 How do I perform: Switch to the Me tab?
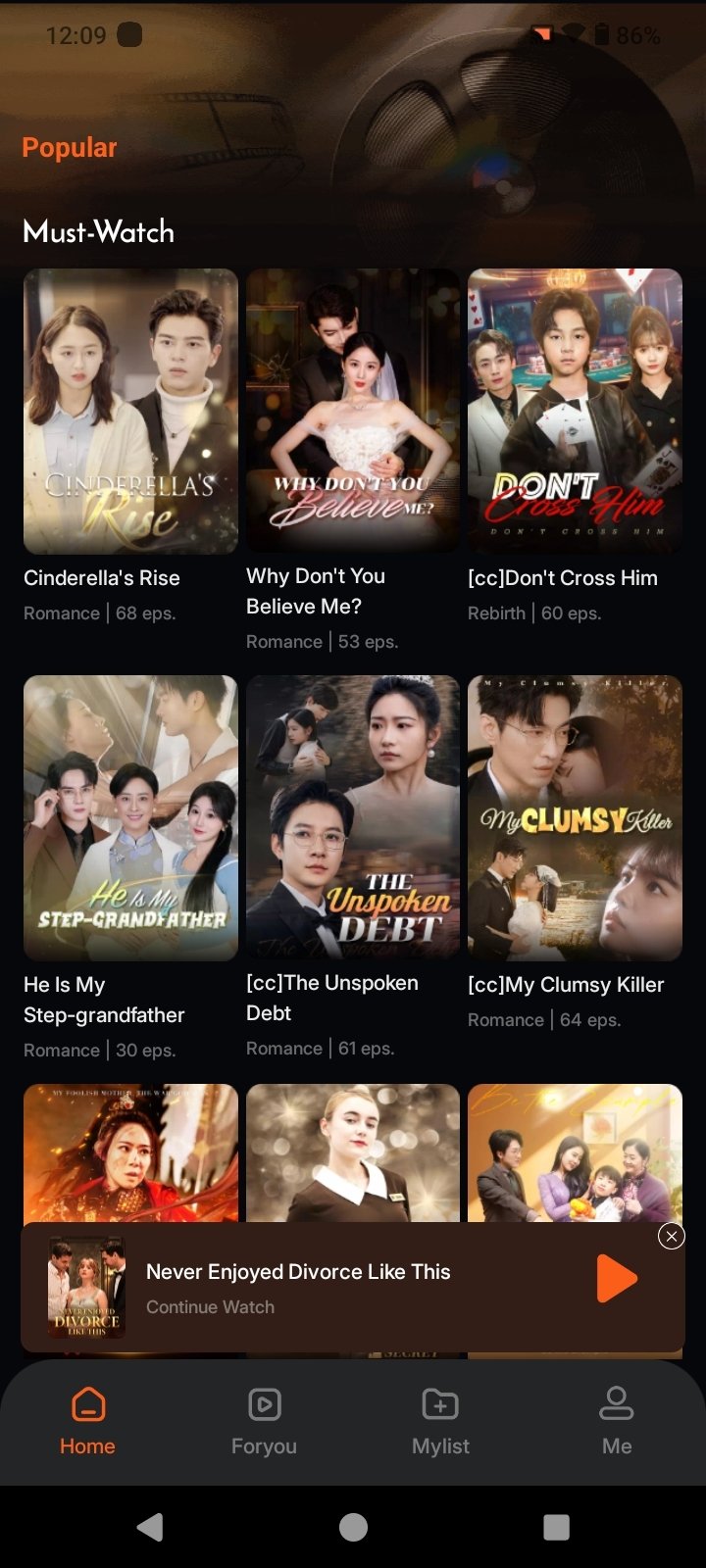(617, 1421)
